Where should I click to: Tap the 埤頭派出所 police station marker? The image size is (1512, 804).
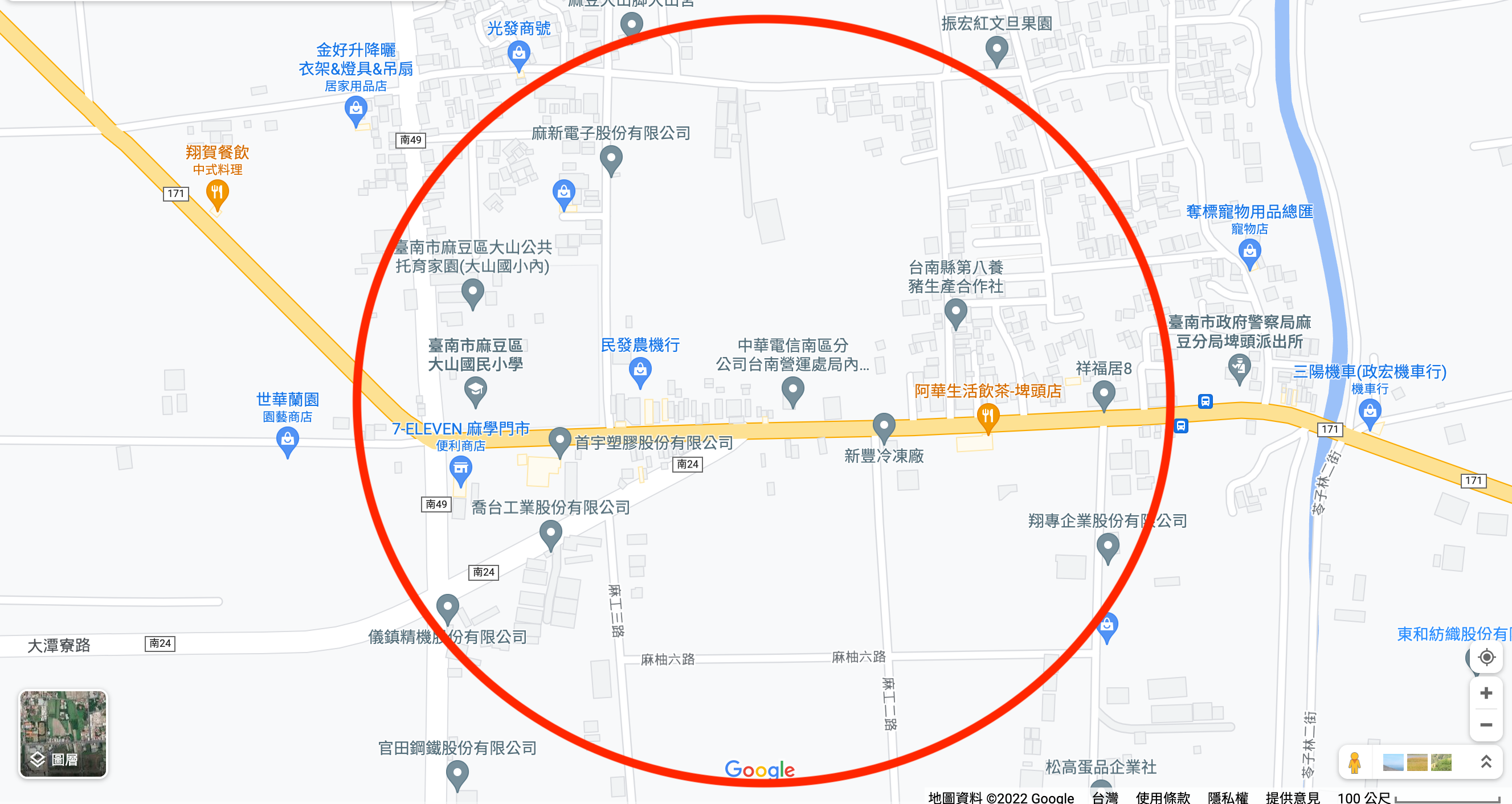pyautogui.click(x=1239, y=369)
